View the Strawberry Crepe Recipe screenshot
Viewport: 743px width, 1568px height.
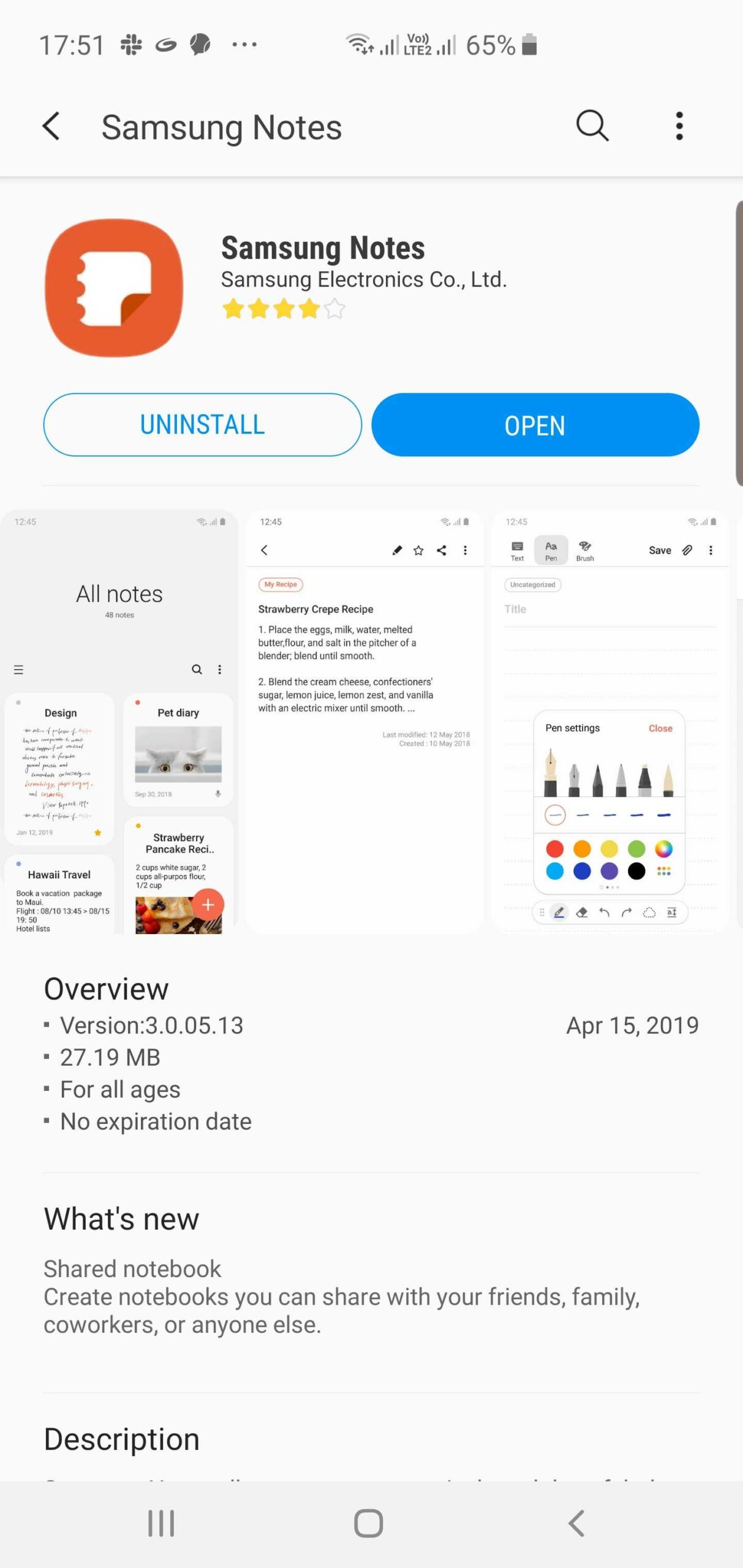point(364,722)
